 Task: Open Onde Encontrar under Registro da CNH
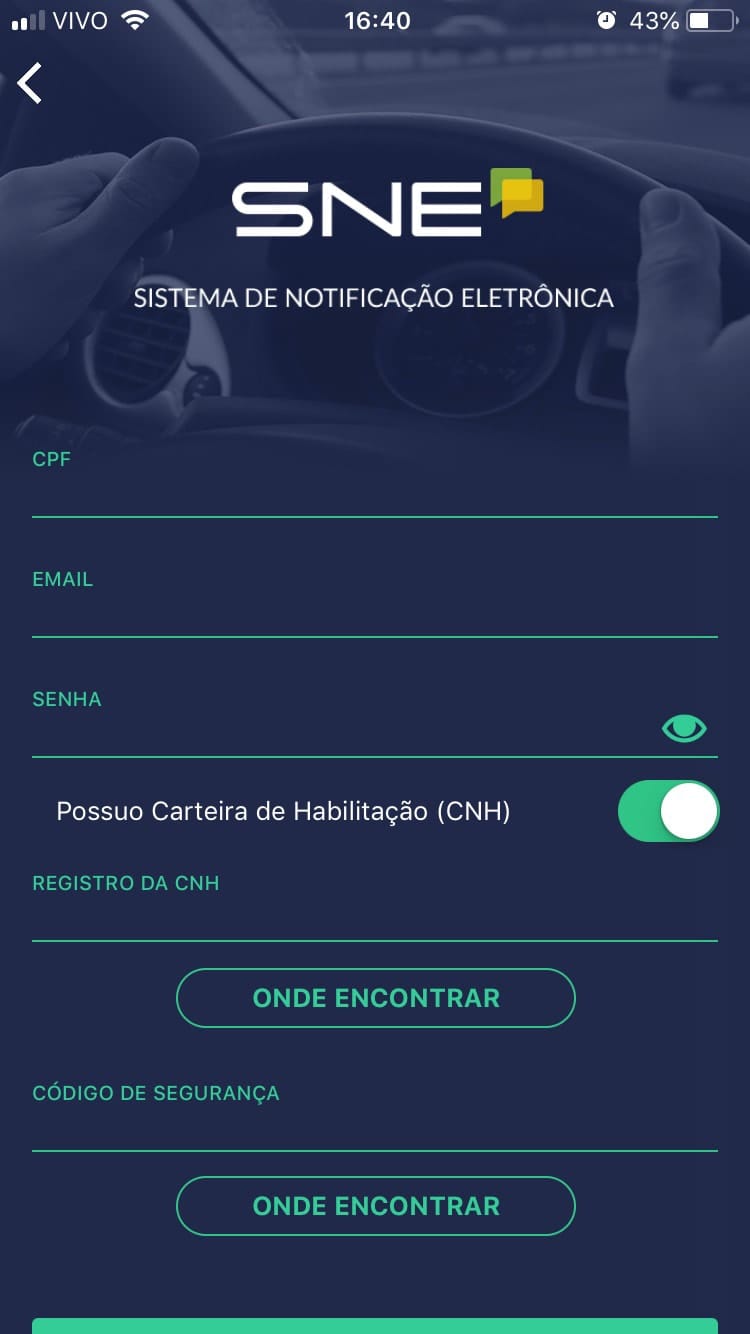376,998
